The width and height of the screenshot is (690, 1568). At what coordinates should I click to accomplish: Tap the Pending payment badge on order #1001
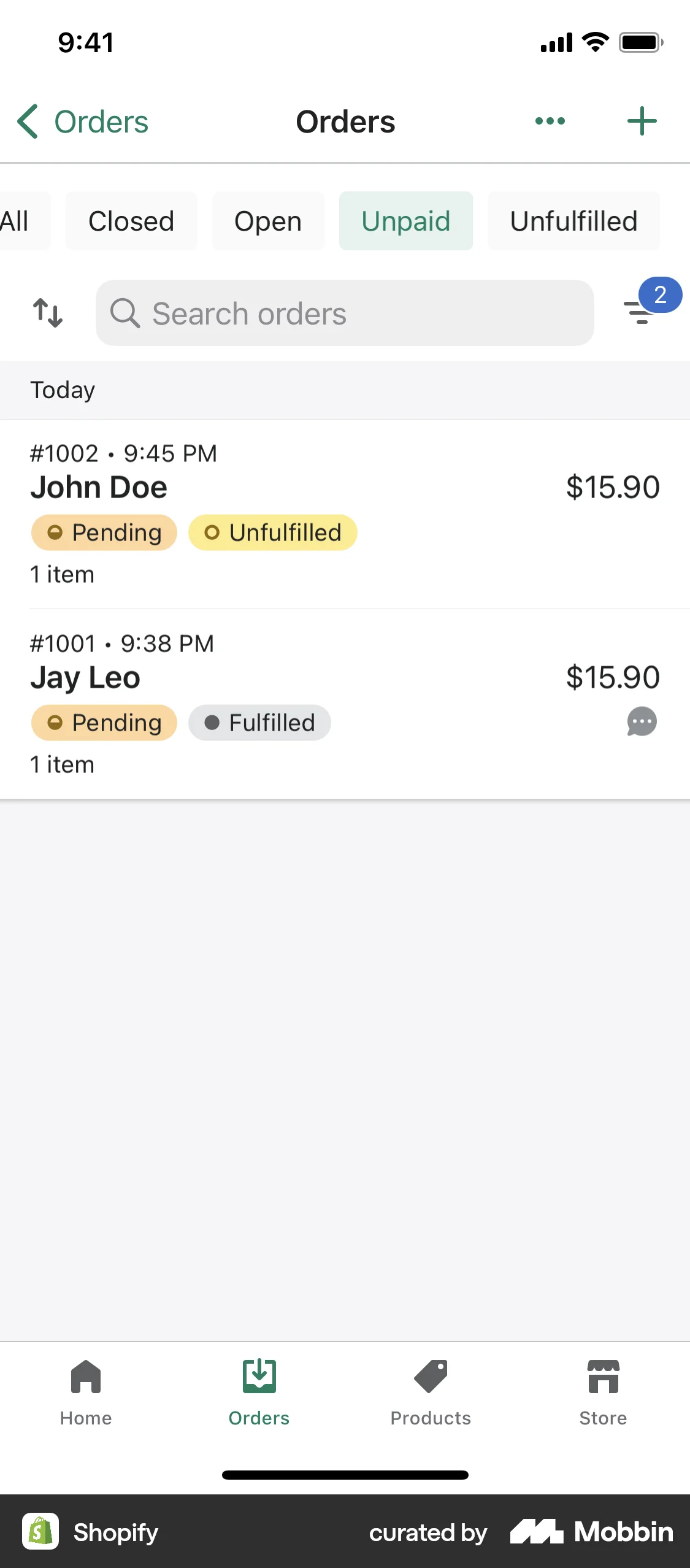click(x=104, y=723)
